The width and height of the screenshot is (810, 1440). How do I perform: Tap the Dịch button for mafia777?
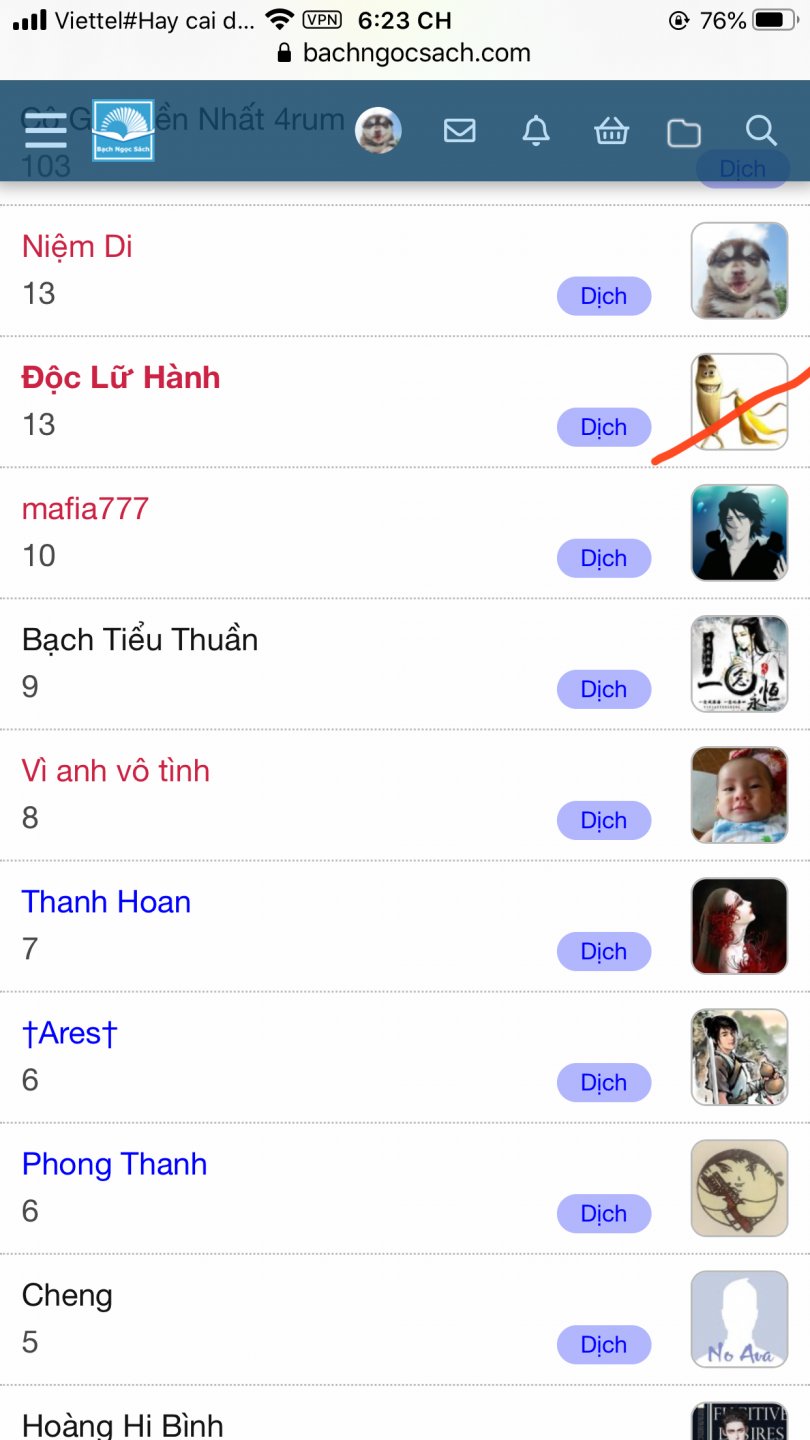pyautogui.click(x=603, y=558)
